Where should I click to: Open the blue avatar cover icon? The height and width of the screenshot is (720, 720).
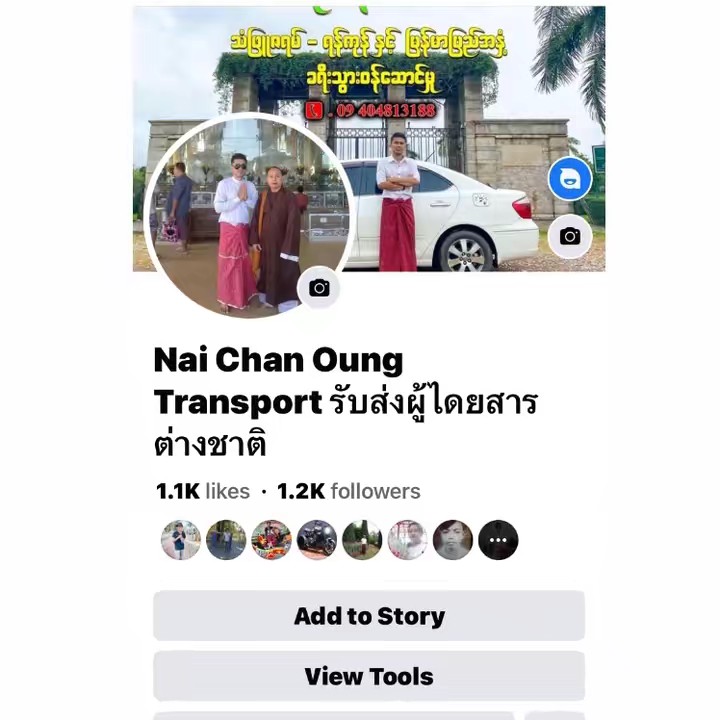[x=570, y=180]
